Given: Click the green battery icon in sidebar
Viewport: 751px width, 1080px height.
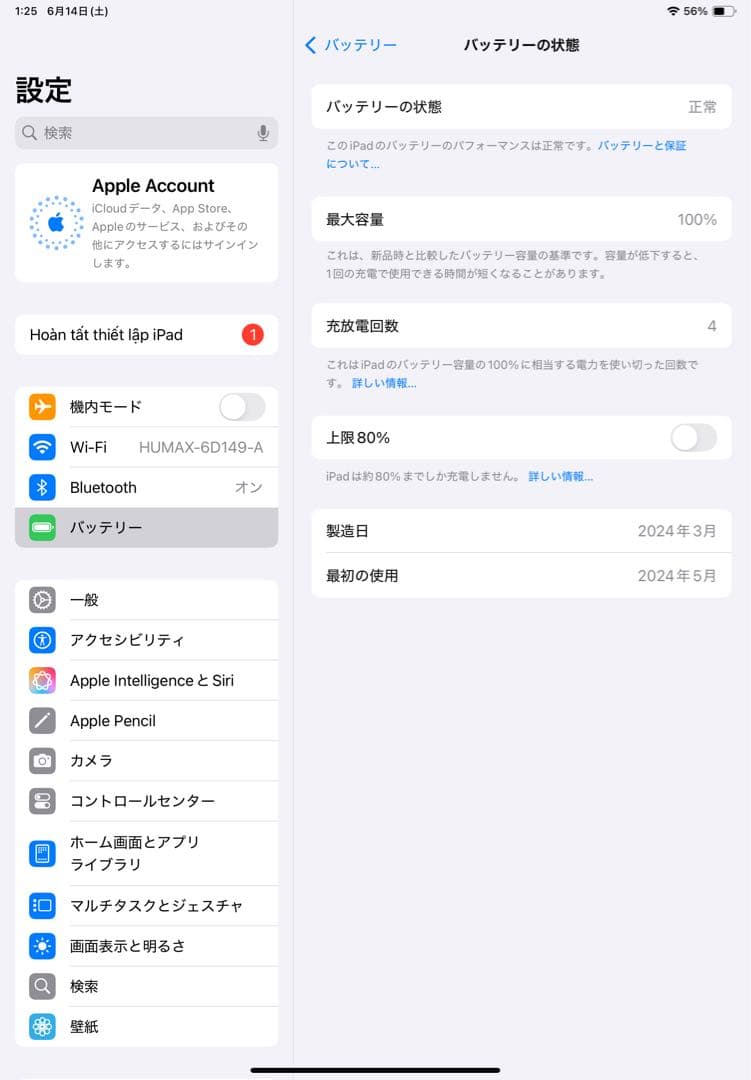Looking at the screenshot, I should tap(41, 527).
